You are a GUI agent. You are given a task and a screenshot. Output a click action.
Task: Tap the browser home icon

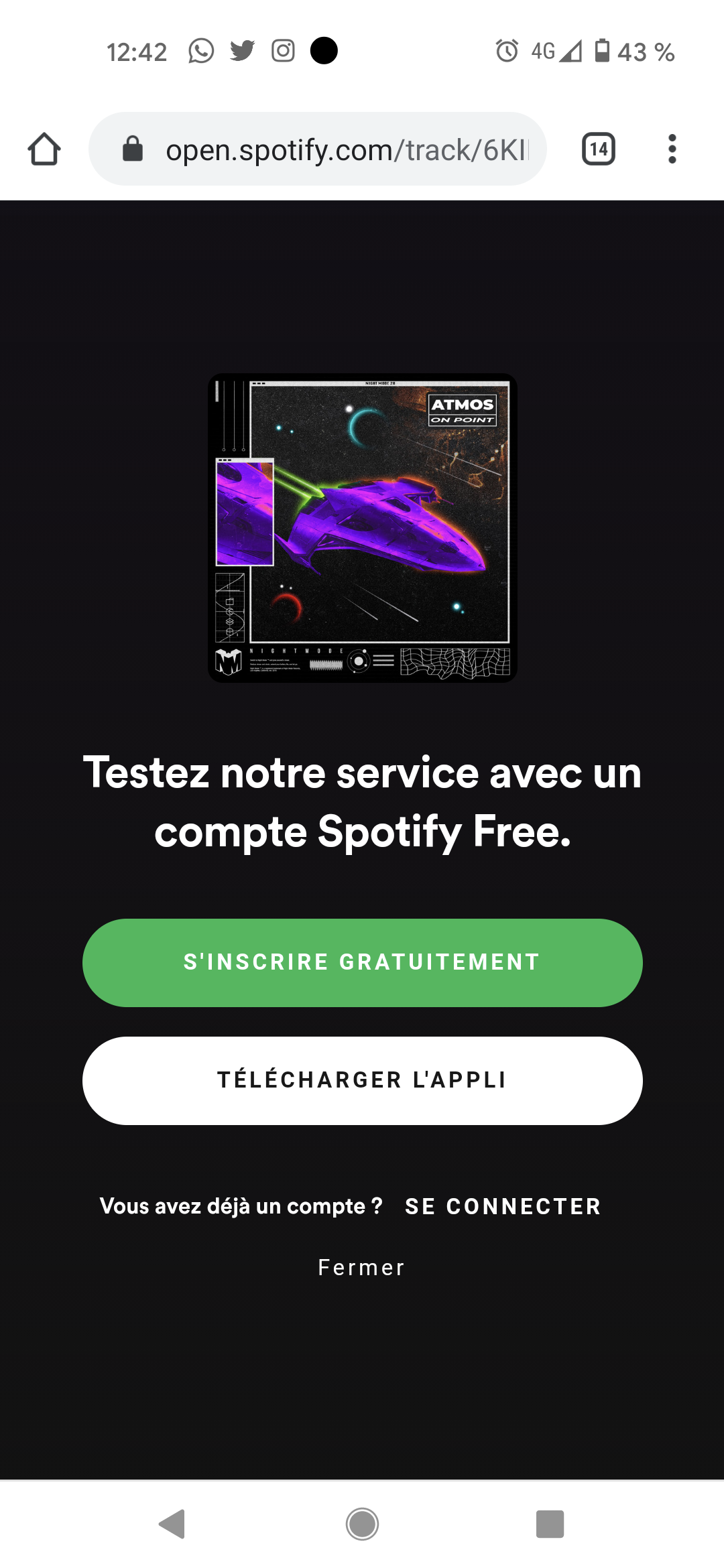tap(44, 149)
